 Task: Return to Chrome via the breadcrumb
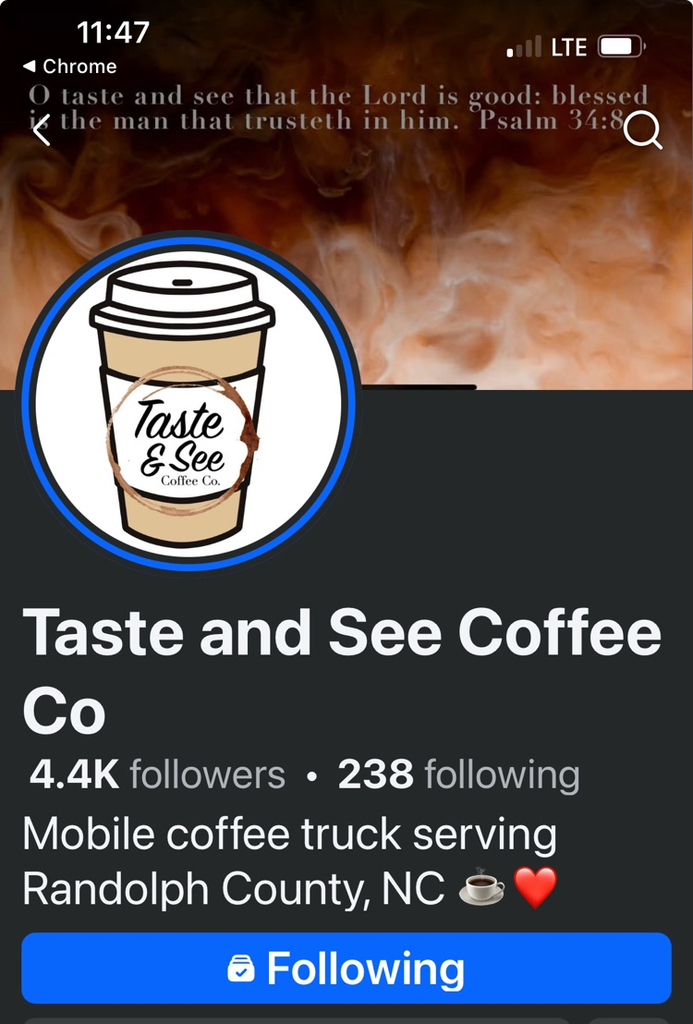tap(70, 66)
